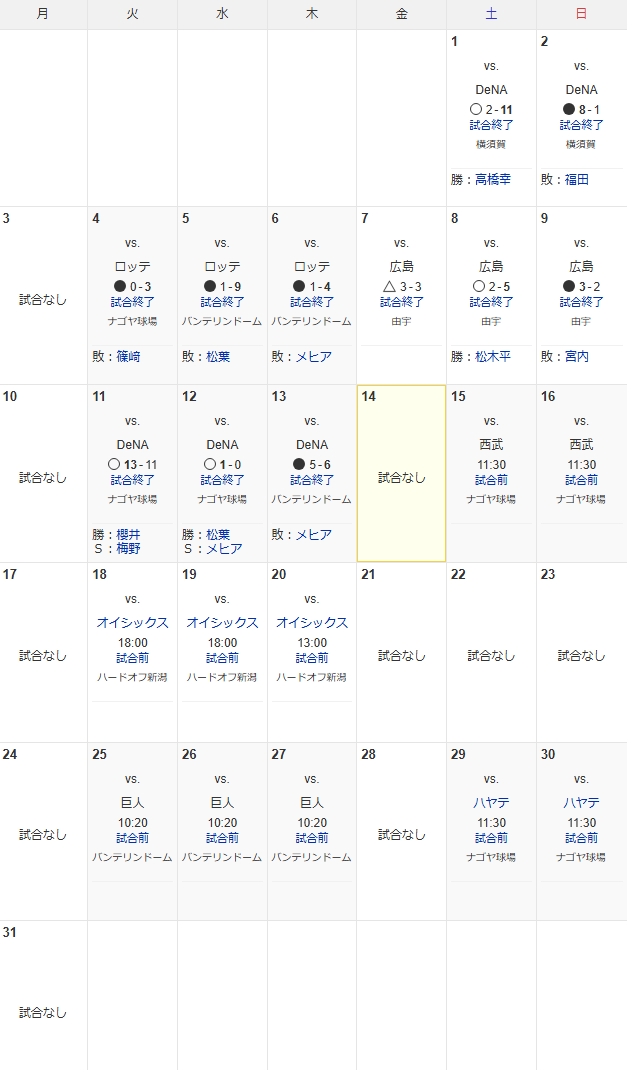
Task: Open winning pitcher 高橋幸 profile
Action: (x=493, y=179)
